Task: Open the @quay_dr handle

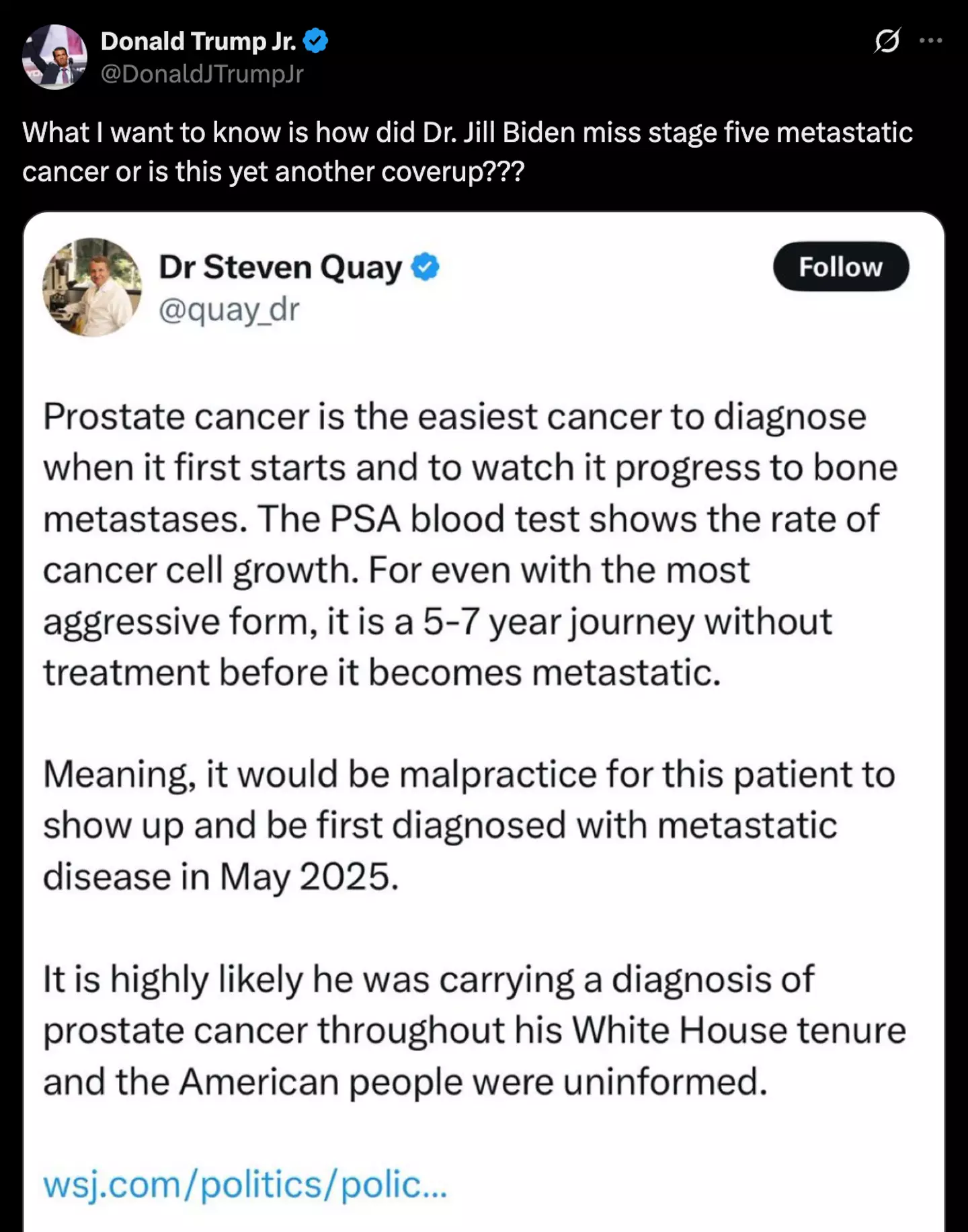Action: click(x=229, y=310)
